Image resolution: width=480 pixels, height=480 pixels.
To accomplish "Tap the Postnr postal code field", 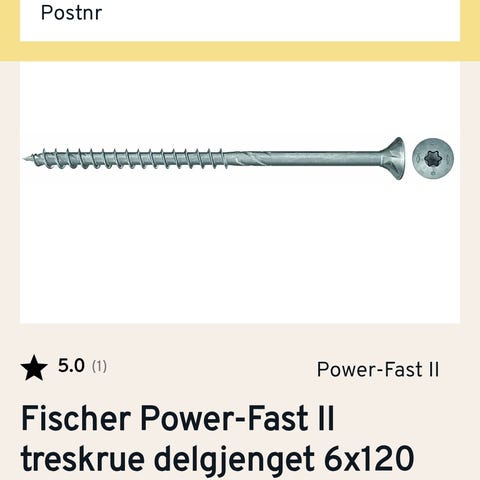I will click(240, 20).
